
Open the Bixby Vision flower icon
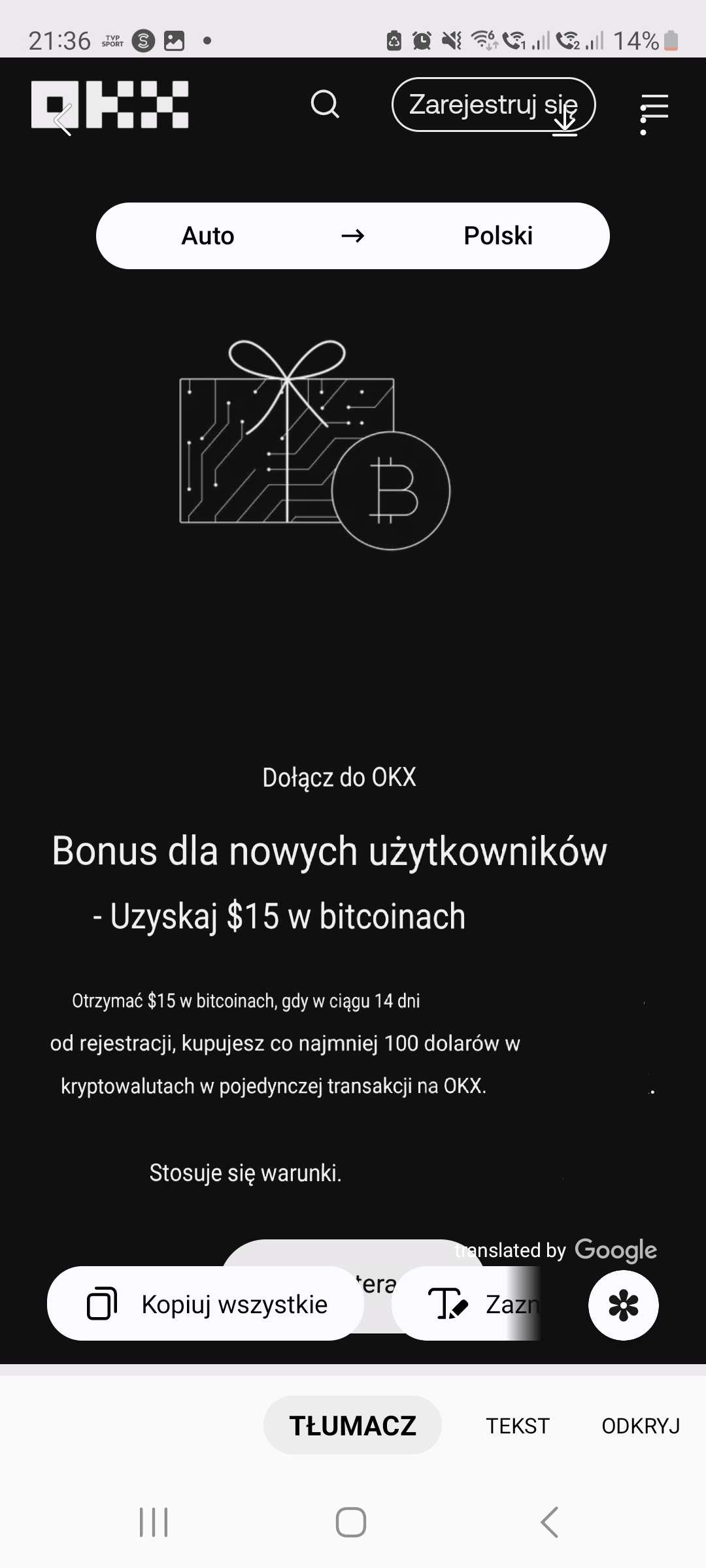click(x=623, y=1305)
